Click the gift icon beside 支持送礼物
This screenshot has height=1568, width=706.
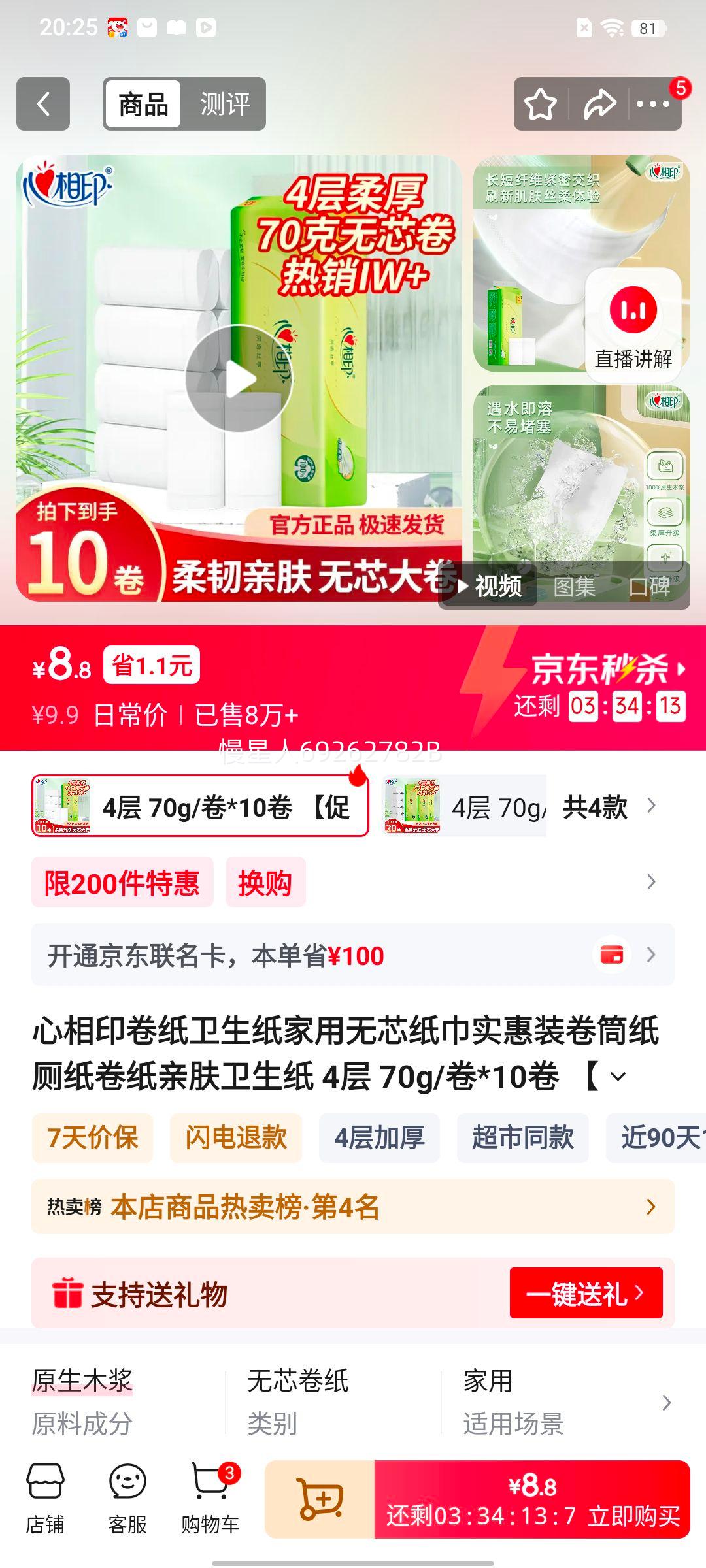69,1294
